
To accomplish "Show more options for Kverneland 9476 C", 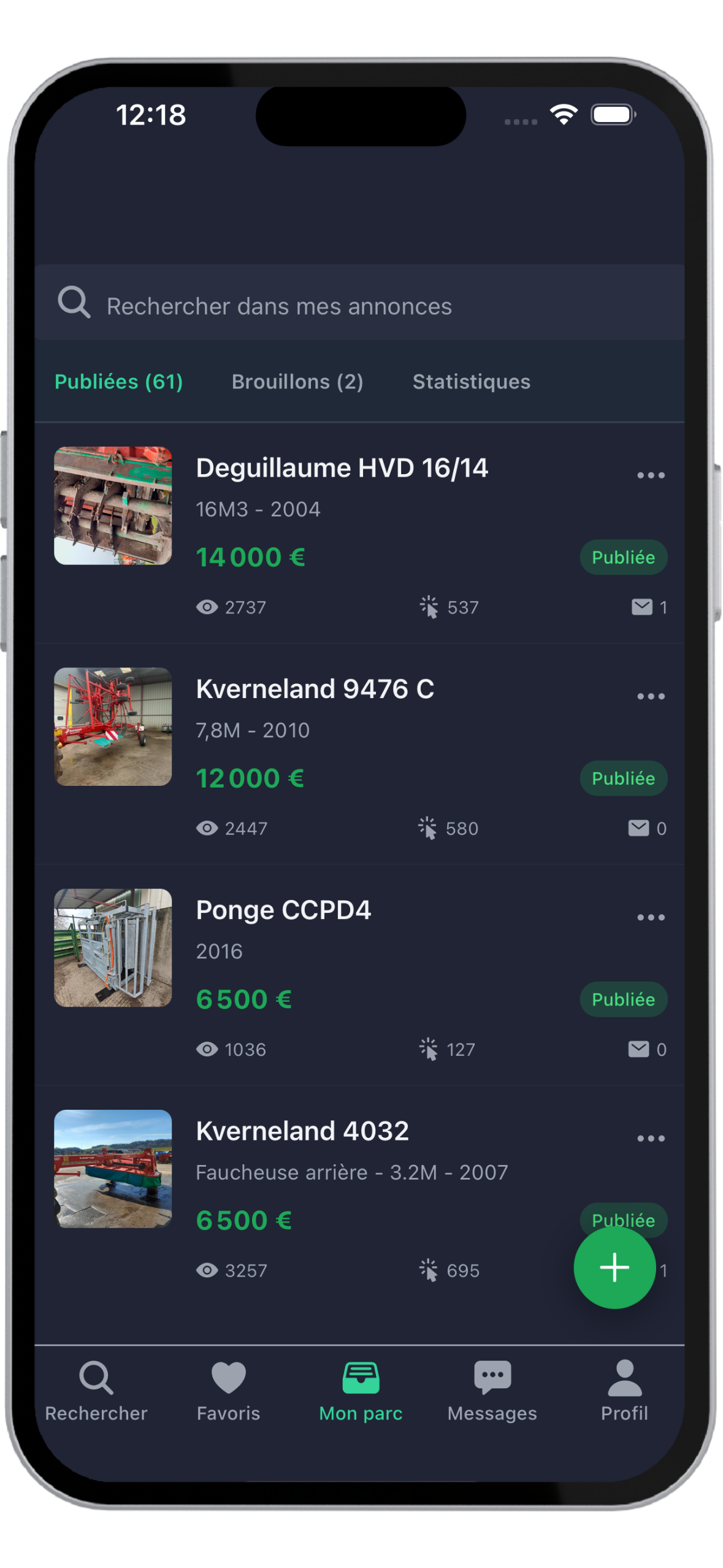I will click(651, 696).
